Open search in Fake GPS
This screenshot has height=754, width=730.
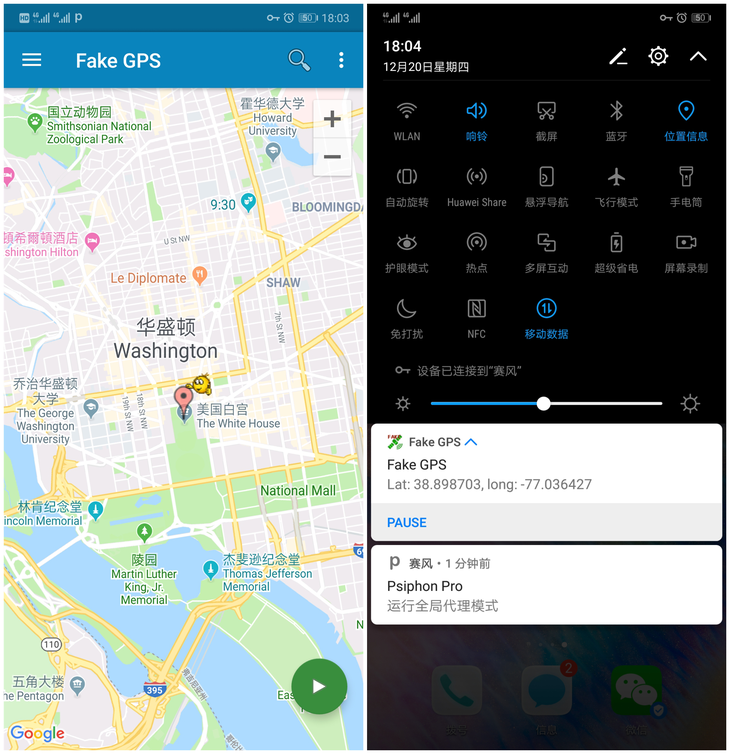[x=299, y=60]
